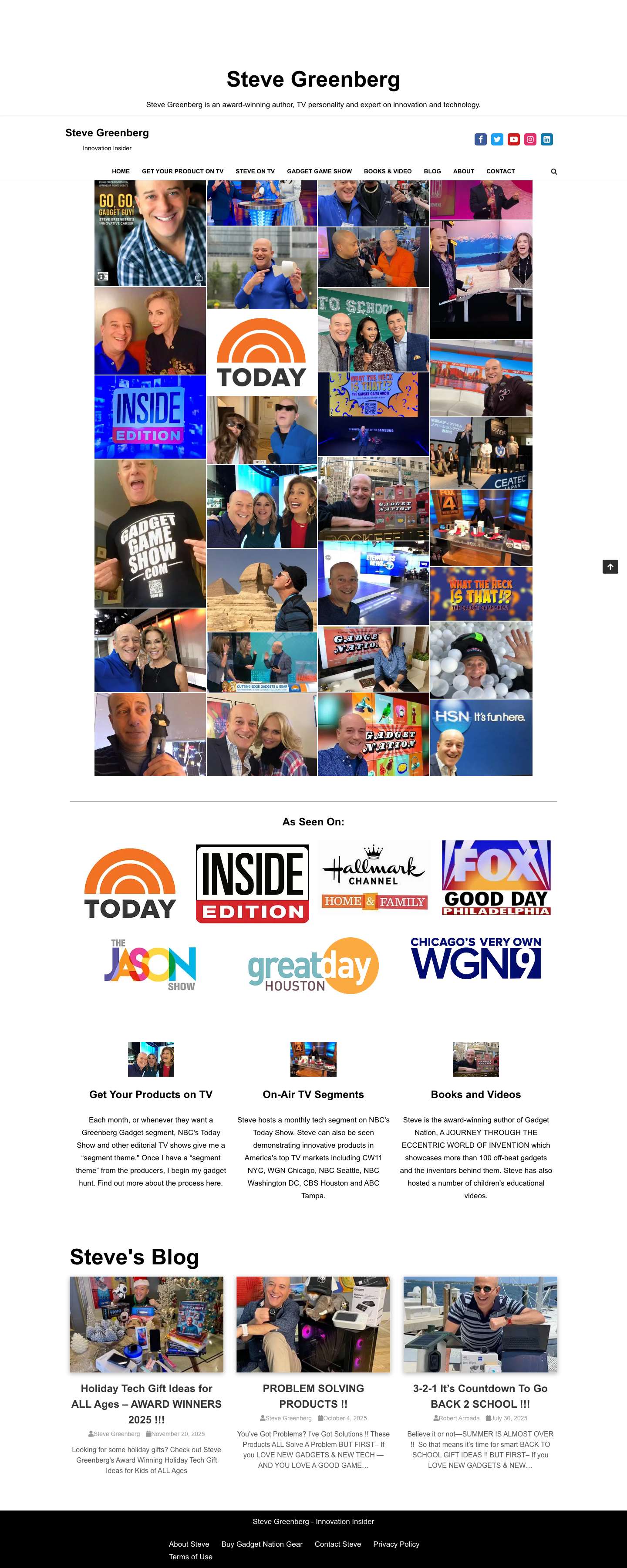
Task: Open the Contact menu item
Action: pyautogui.click(x=500, y=172)
